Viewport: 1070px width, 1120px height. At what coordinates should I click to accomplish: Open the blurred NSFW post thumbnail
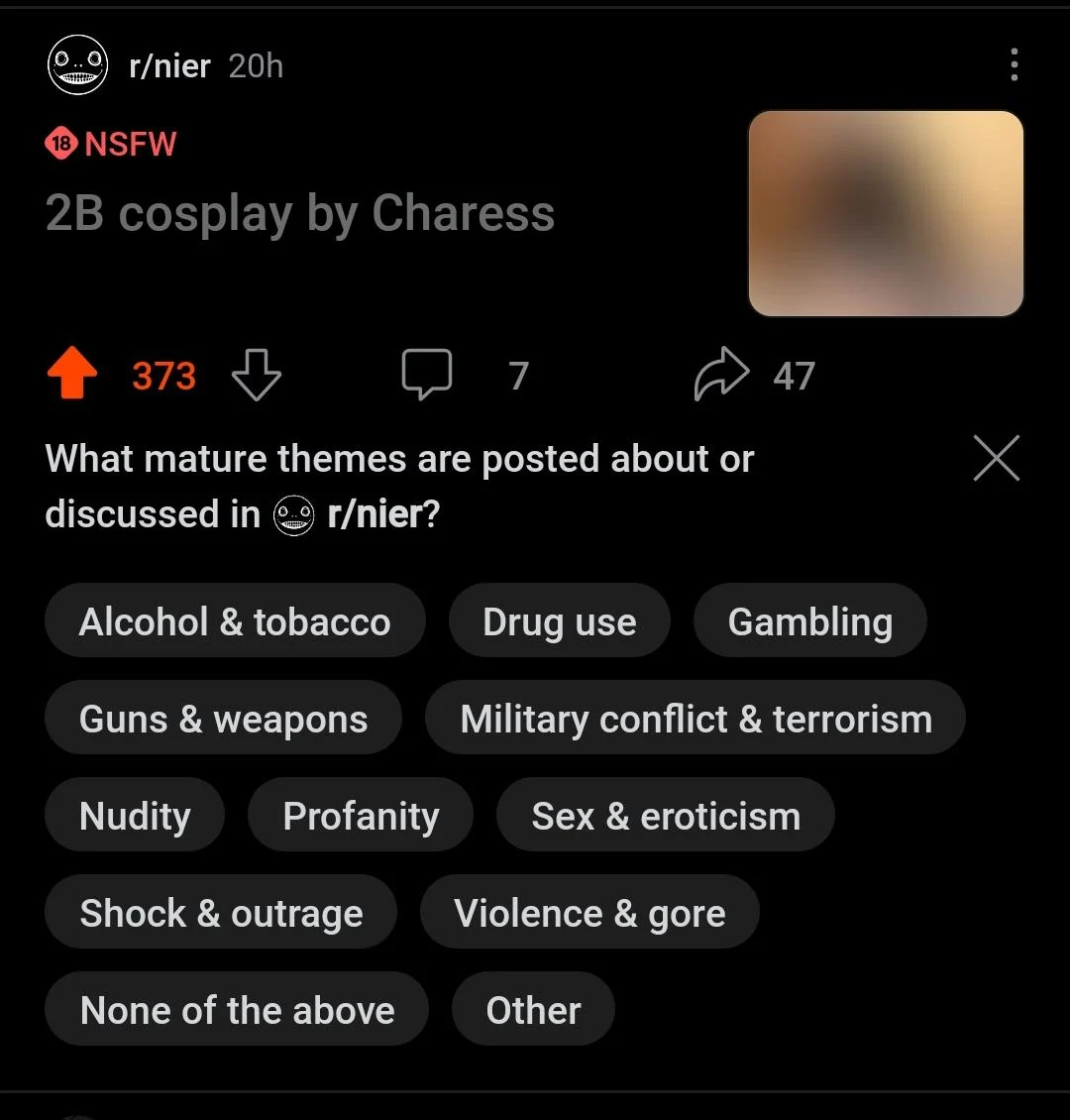coord(886,213)
